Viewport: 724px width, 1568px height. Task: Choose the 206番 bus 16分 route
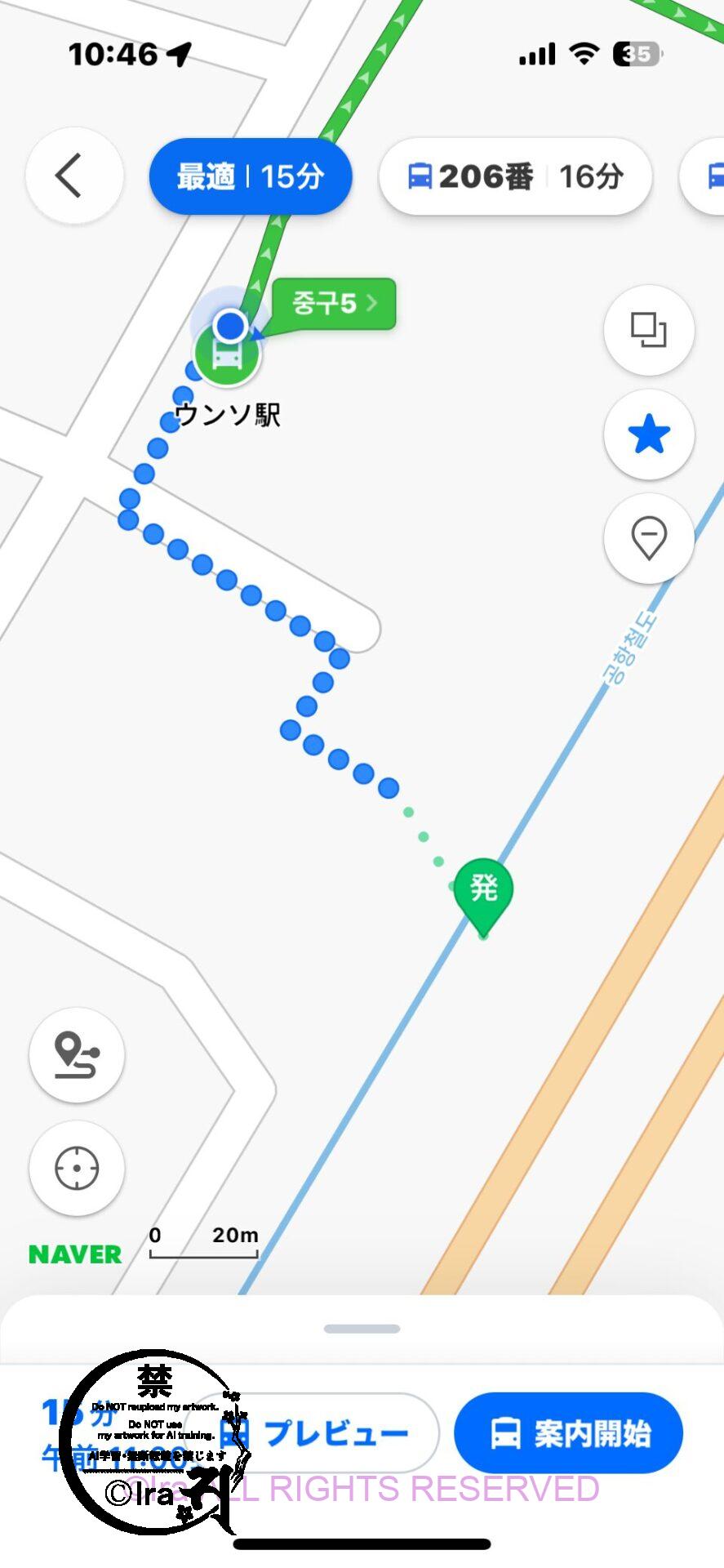[515, 176]
